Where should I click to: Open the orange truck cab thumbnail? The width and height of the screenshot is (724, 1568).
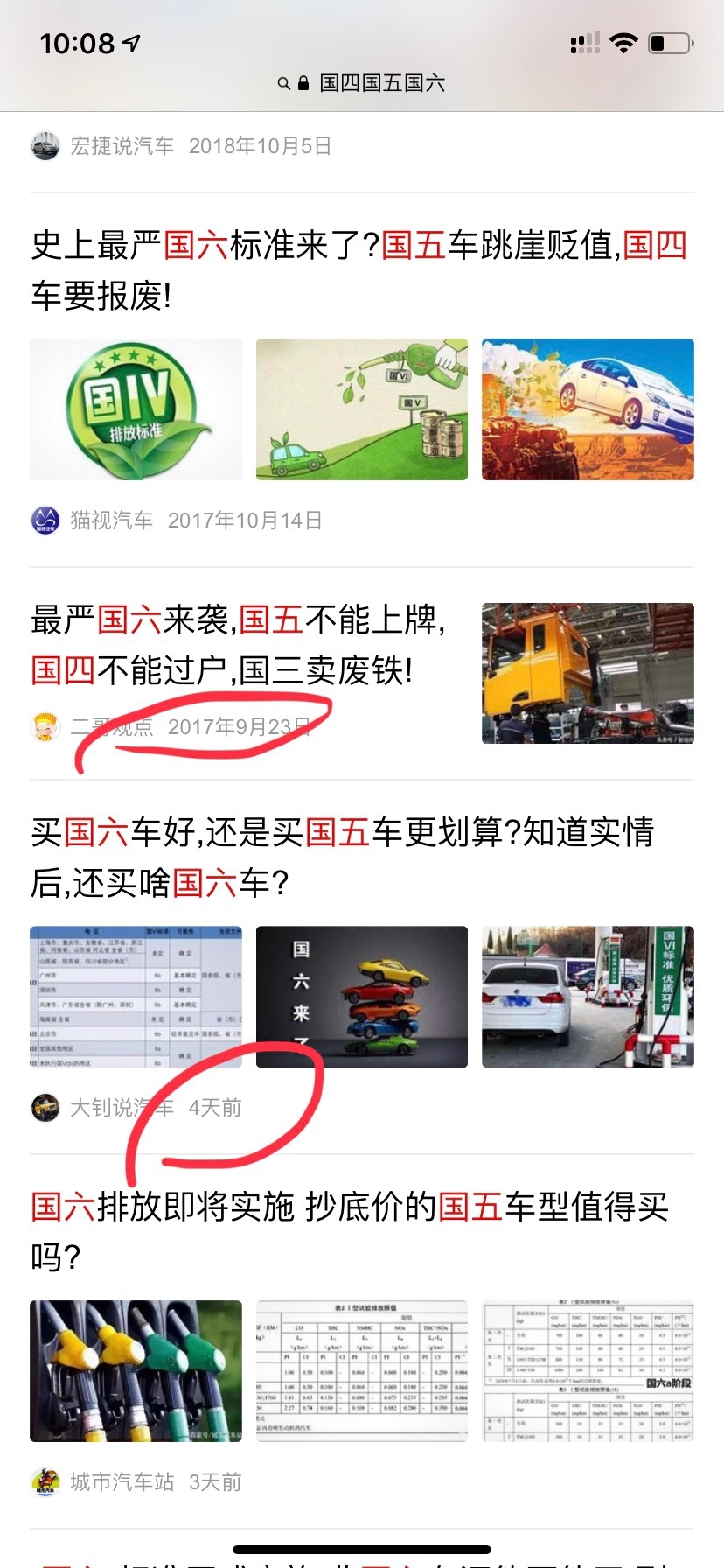tap(588, 673)
